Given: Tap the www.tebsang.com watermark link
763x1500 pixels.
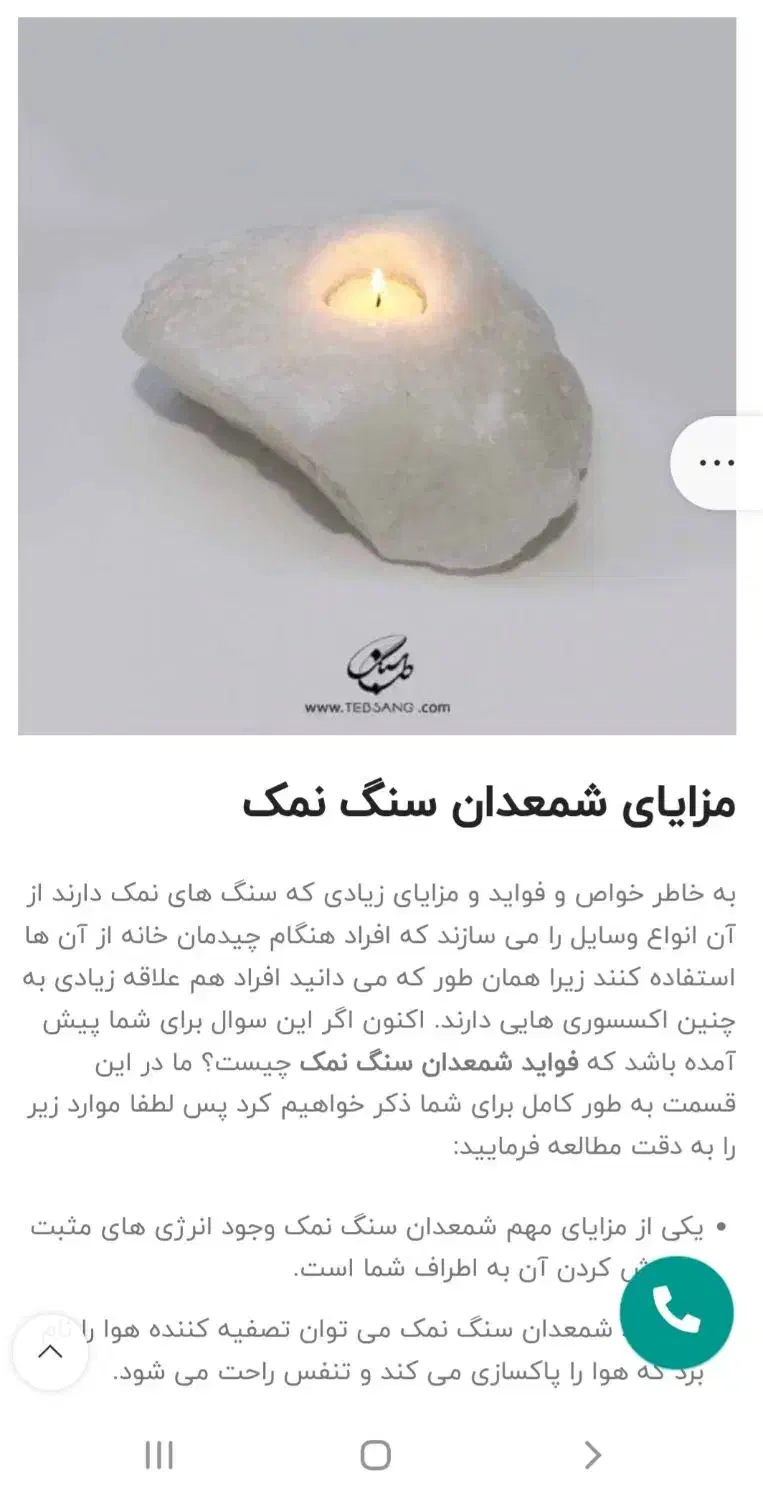Looking at the screenshot, I should tap(375, 705).
